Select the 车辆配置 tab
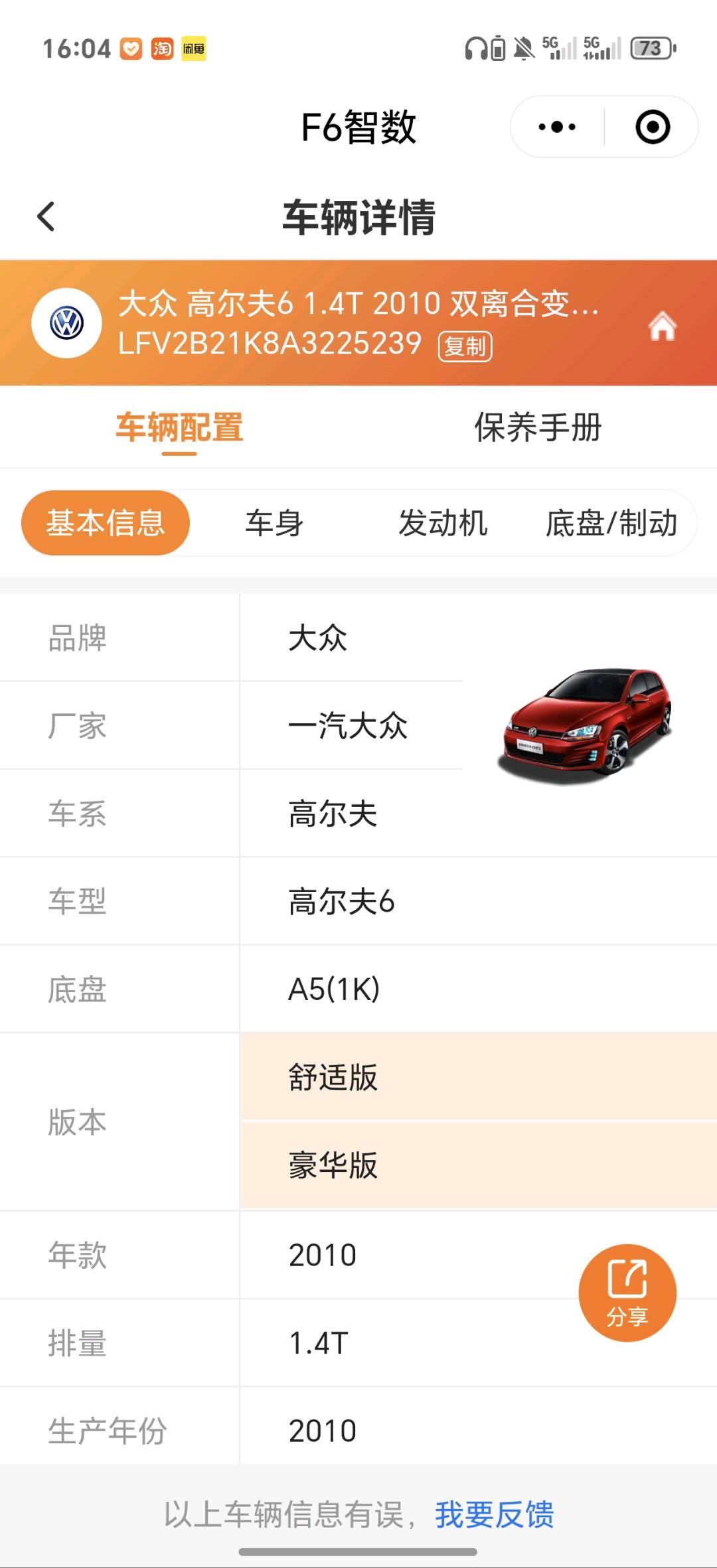Image resolution: width=717 pixels, height=1568 pixels. 179,427
